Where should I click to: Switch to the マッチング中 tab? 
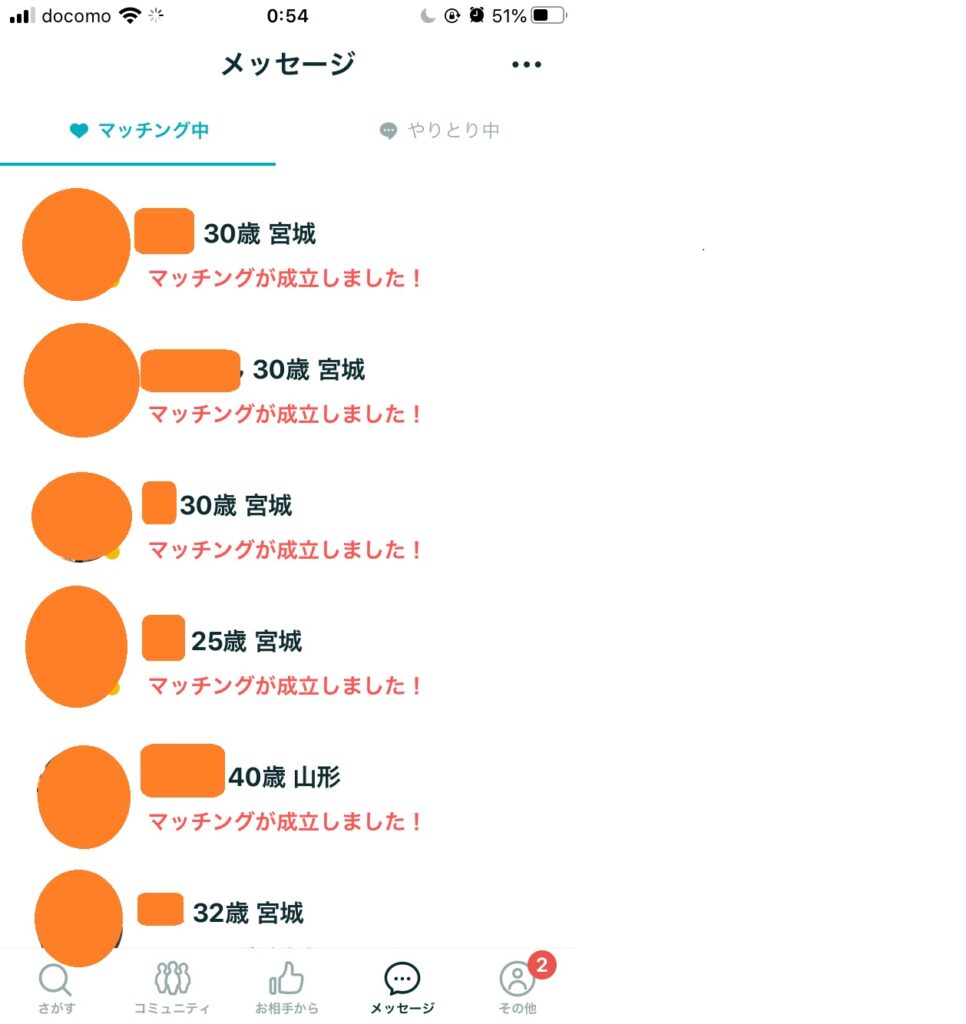point(139,131)
